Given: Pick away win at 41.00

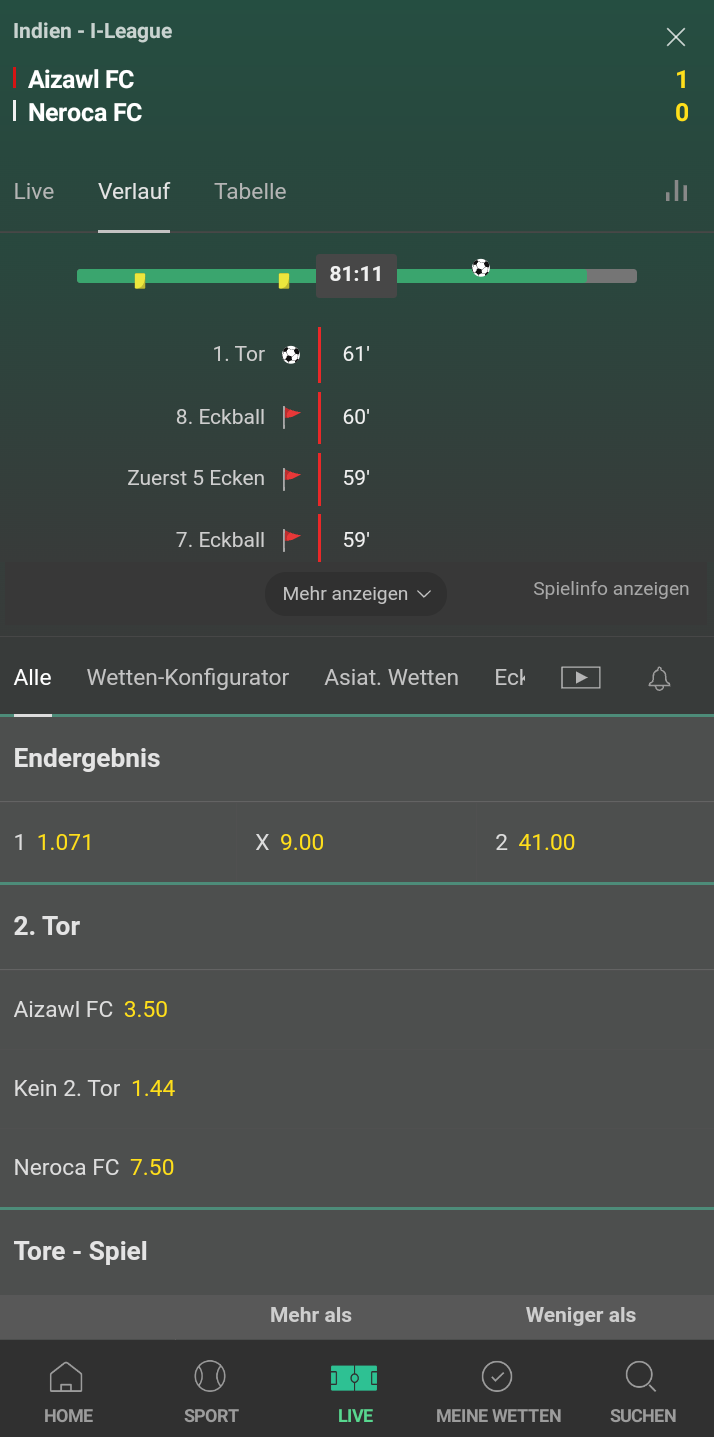Looking at the screenshot, I should (596, 842).
